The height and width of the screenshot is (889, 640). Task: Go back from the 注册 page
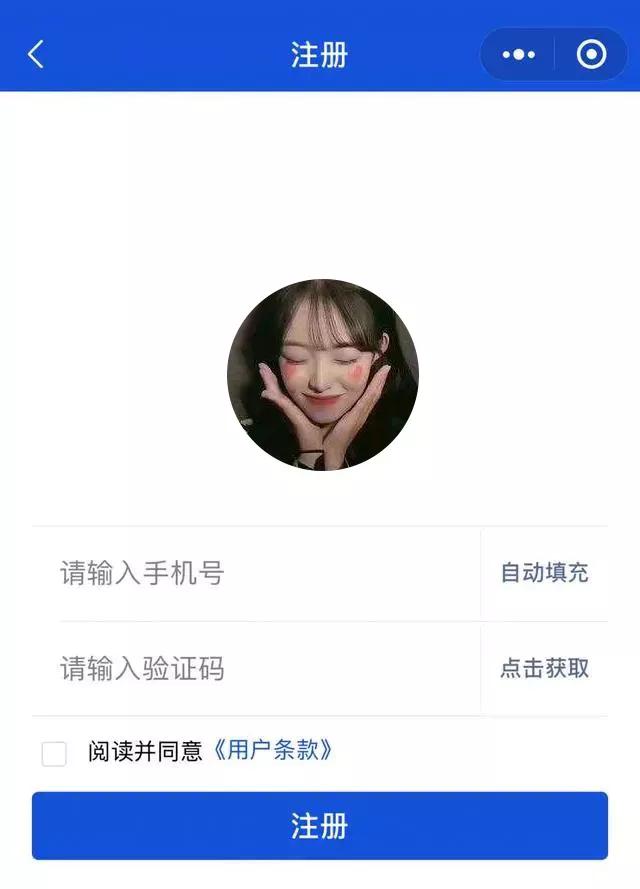[x=36, y=54]
